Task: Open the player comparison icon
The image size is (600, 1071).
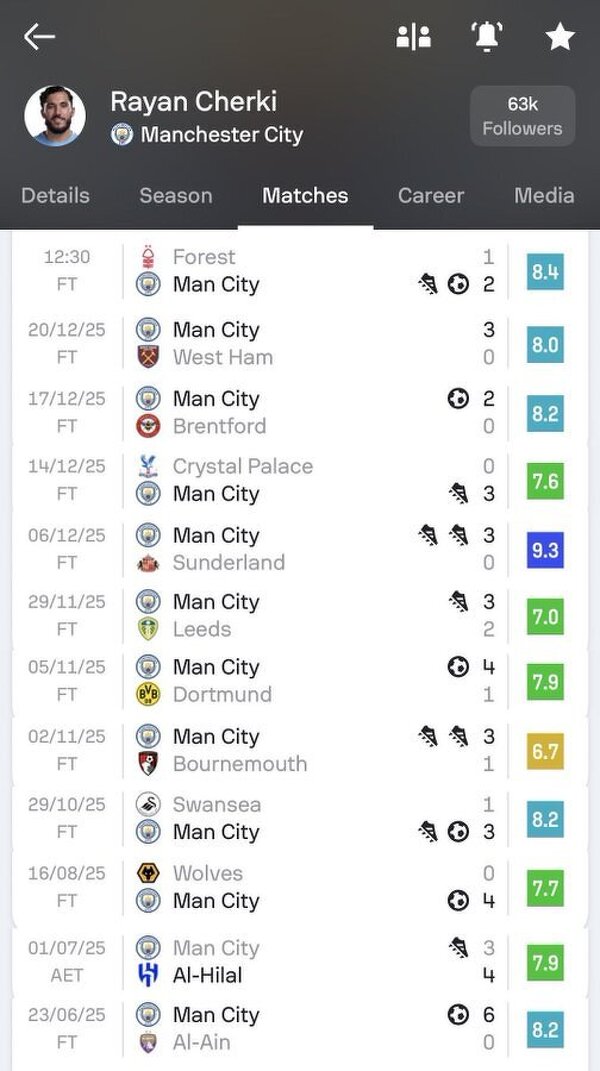Action: [x=413, y=37]
